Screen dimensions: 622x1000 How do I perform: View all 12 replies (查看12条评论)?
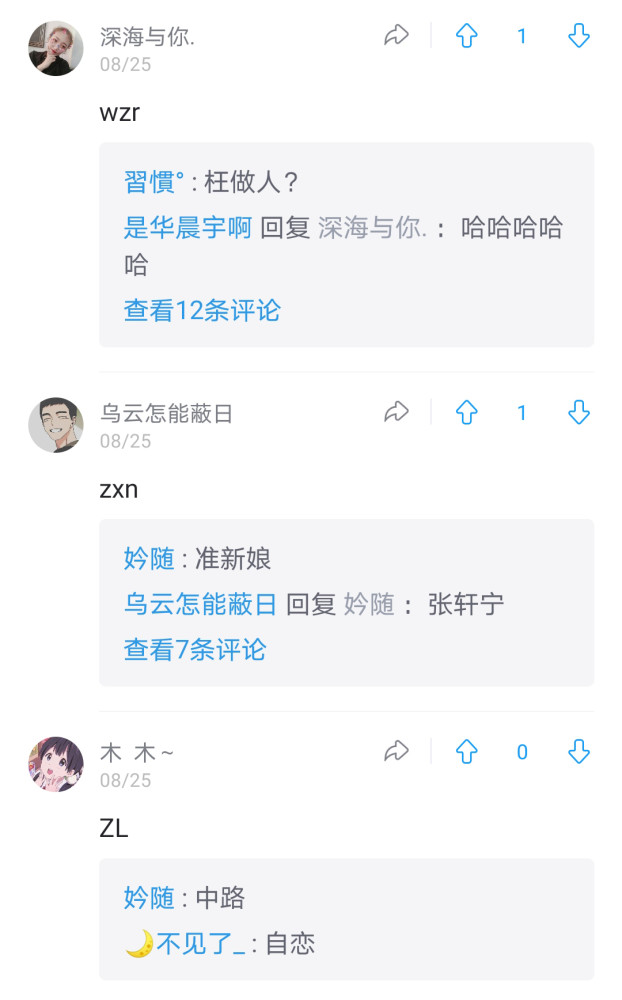(x=202, y=310)
